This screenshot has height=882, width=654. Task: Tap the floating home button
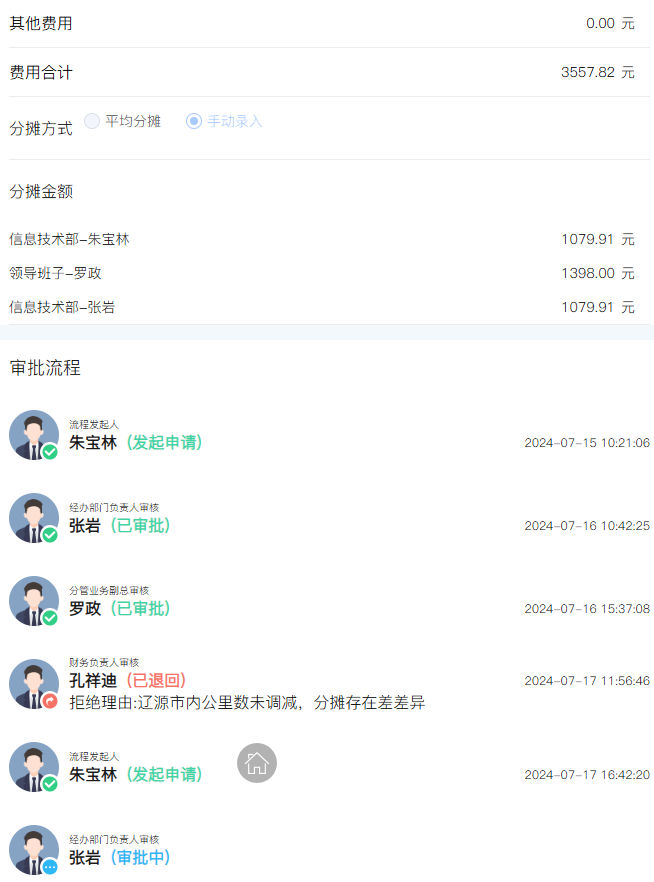257,763
